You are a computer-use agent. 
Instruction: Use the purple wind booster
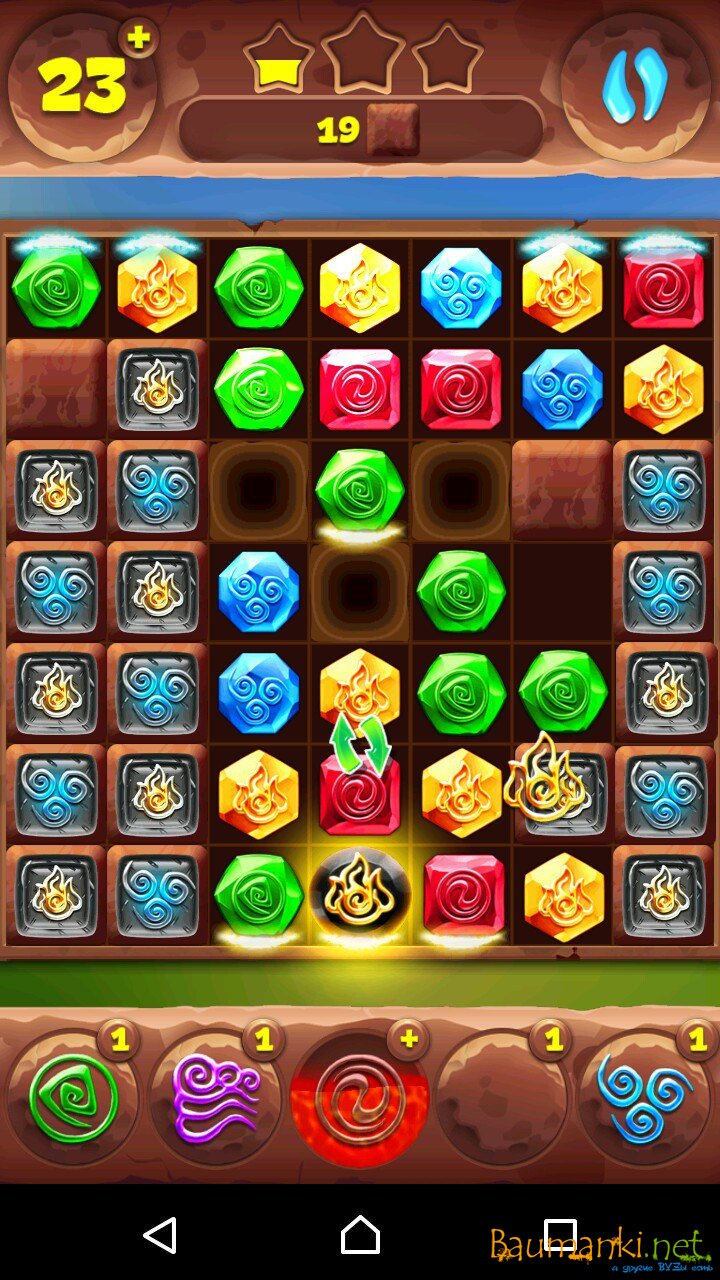tap(216, 1098)
